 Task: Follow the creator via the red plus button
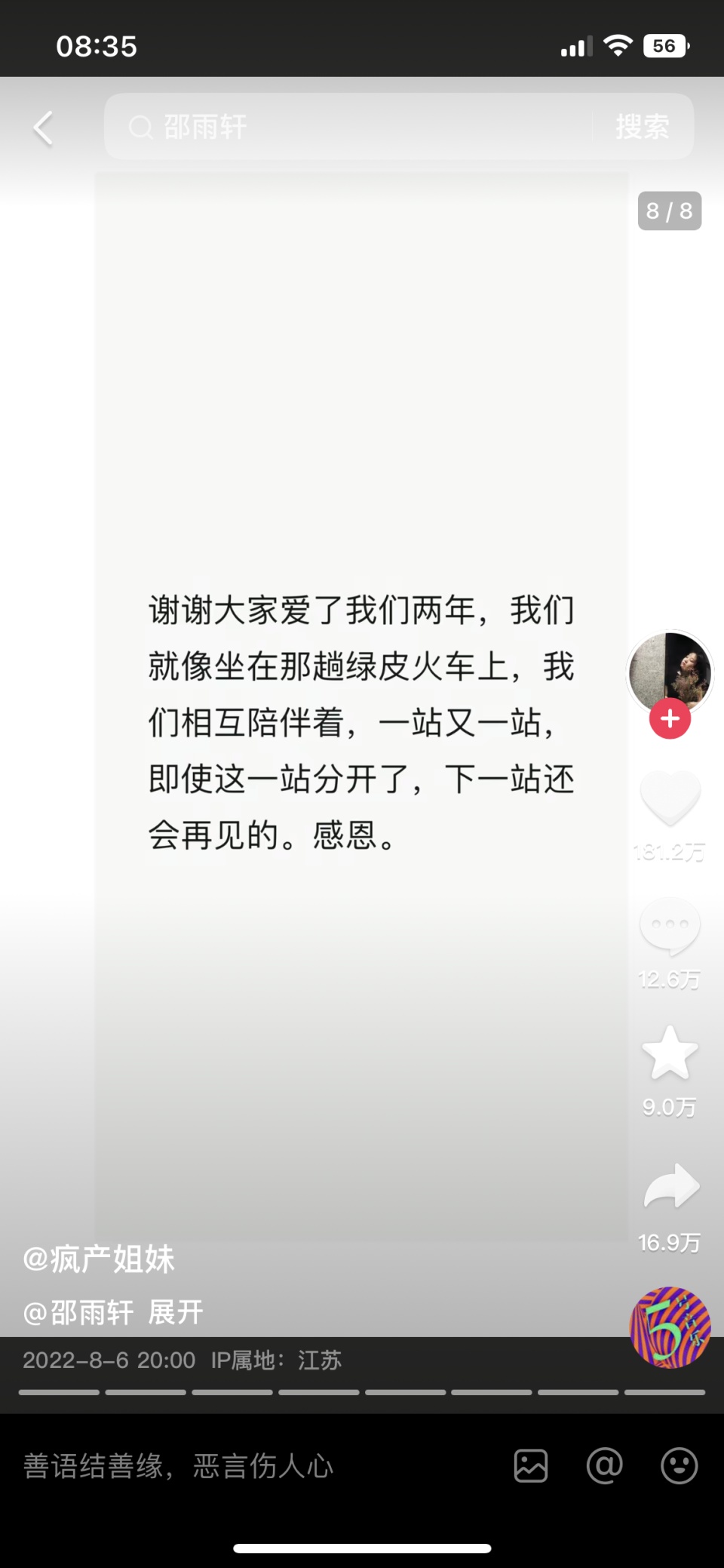(x=670, y=718)
